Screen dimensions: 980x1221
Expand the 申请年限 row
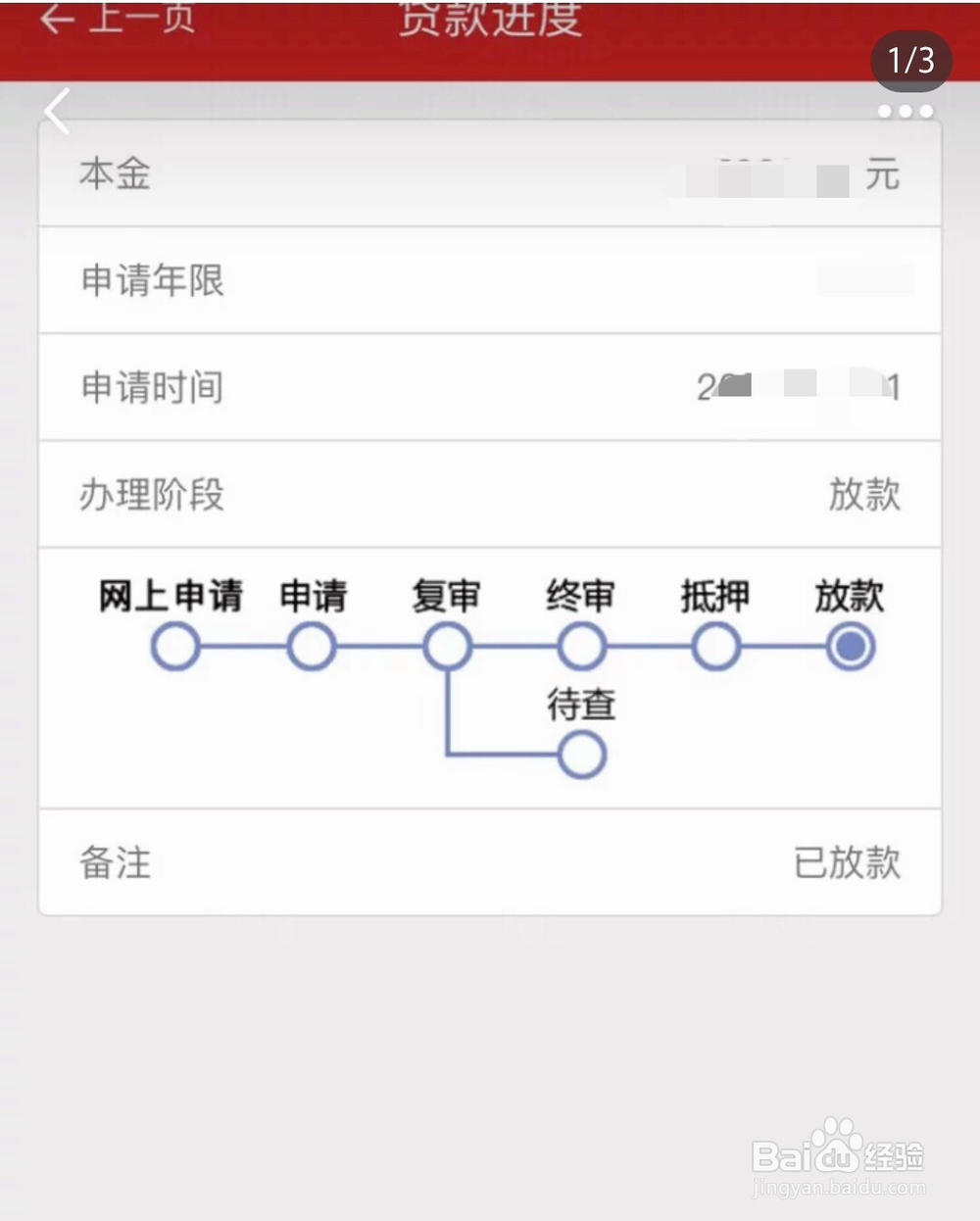click(x=490, y=282)
